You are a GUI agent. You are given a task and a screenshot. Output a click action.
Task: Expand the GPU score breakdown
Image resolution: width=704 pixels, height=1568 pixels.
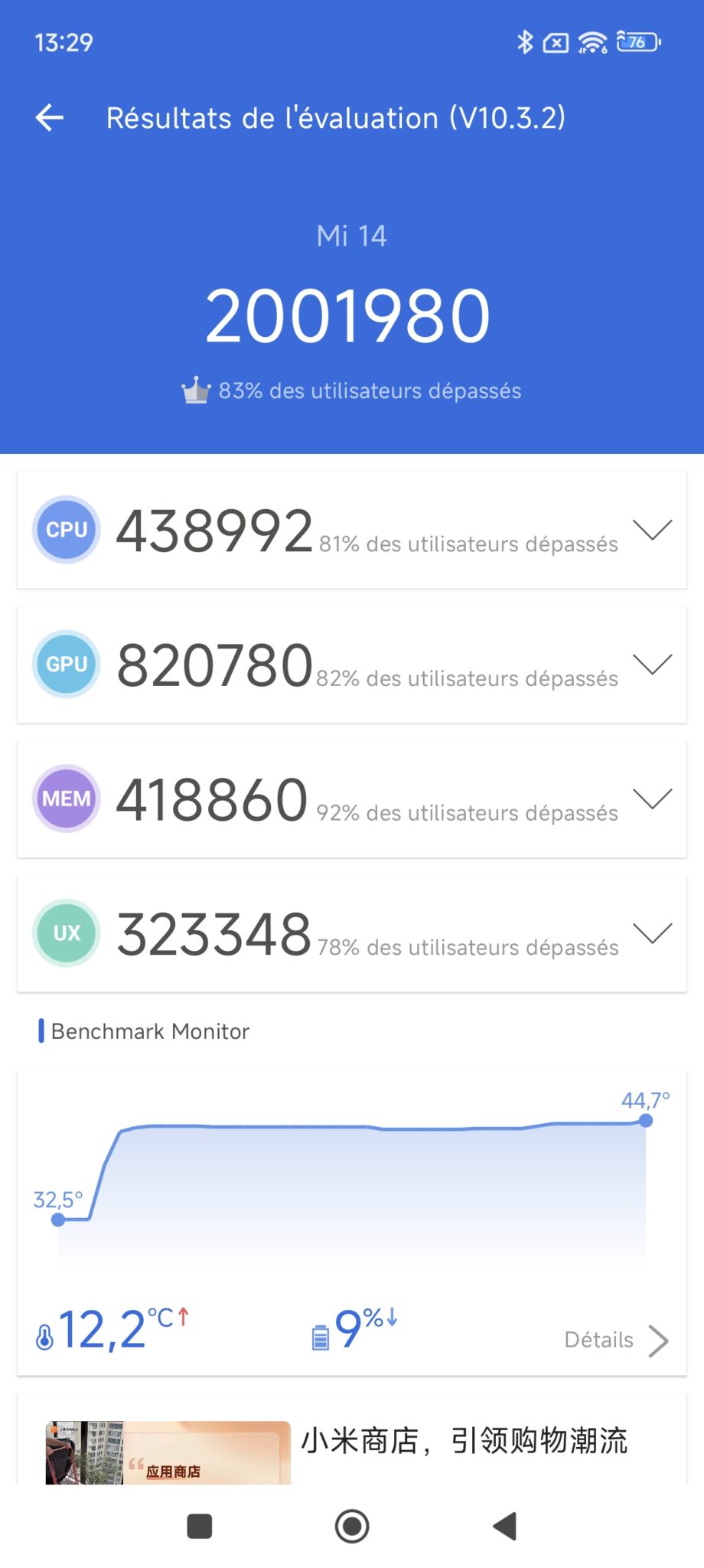click(x=652, y=664)
